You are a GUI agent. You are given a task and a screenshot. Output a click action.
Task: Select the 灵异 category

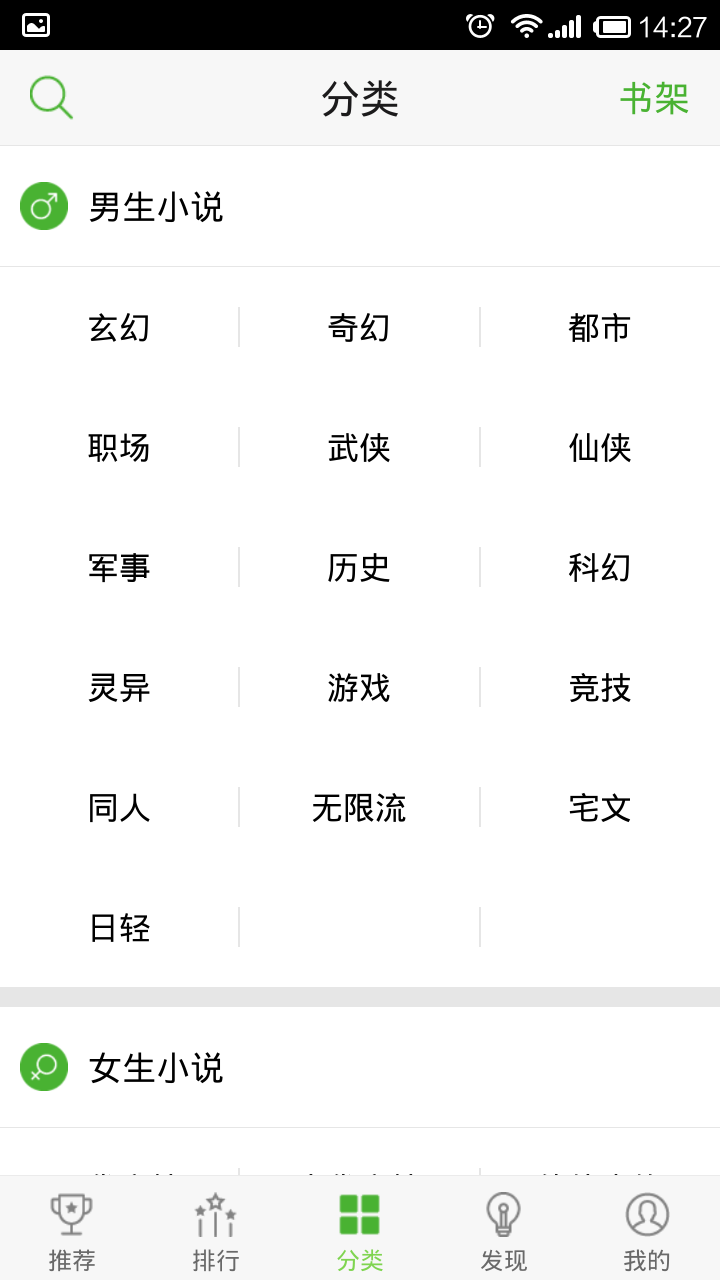pyautogui.click(x=117, y=688)
